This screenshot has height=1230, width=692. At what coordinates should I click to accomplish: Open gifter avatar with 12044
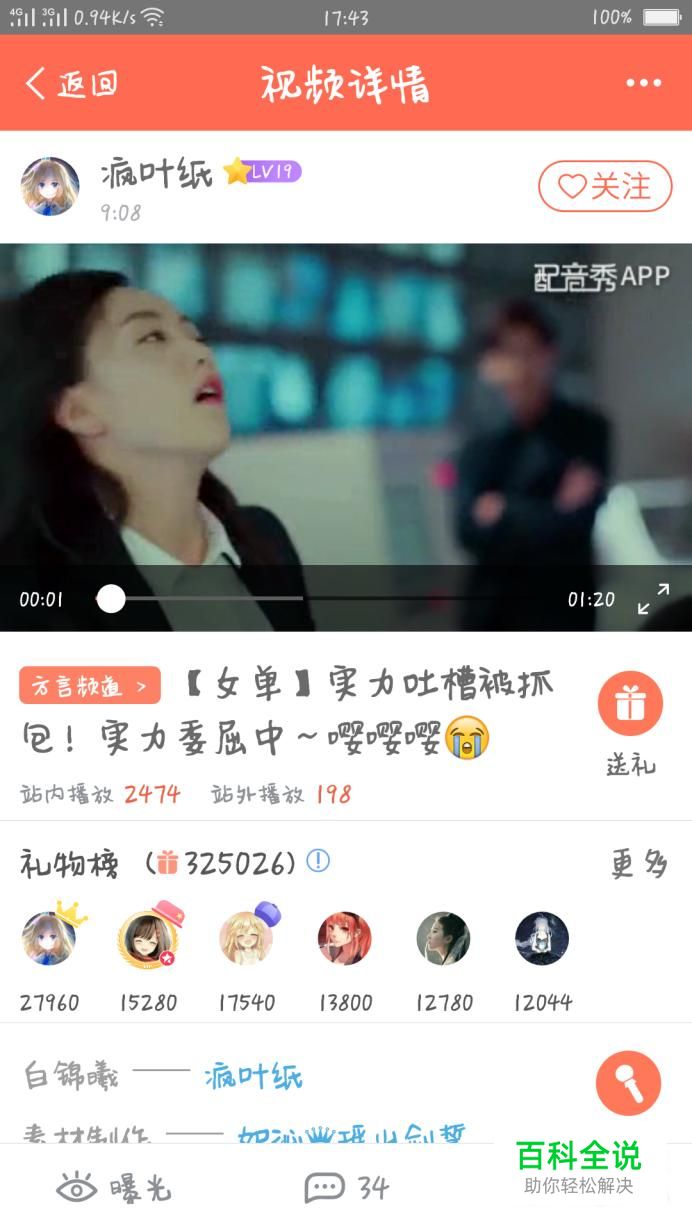click(x=542, y=938)
